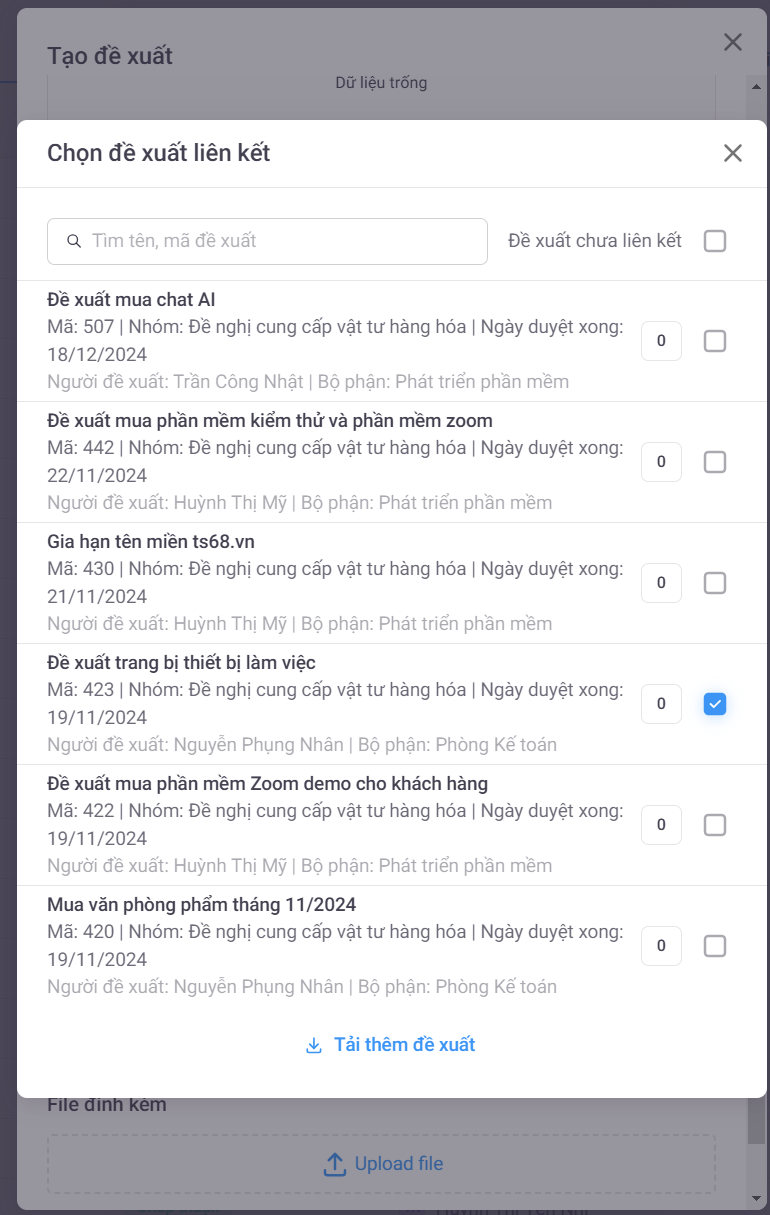The image size is (770, 1215).
Task: Select Mua văn phòng phẩm tháng 11/2024 checkbox
Action: 714,946
